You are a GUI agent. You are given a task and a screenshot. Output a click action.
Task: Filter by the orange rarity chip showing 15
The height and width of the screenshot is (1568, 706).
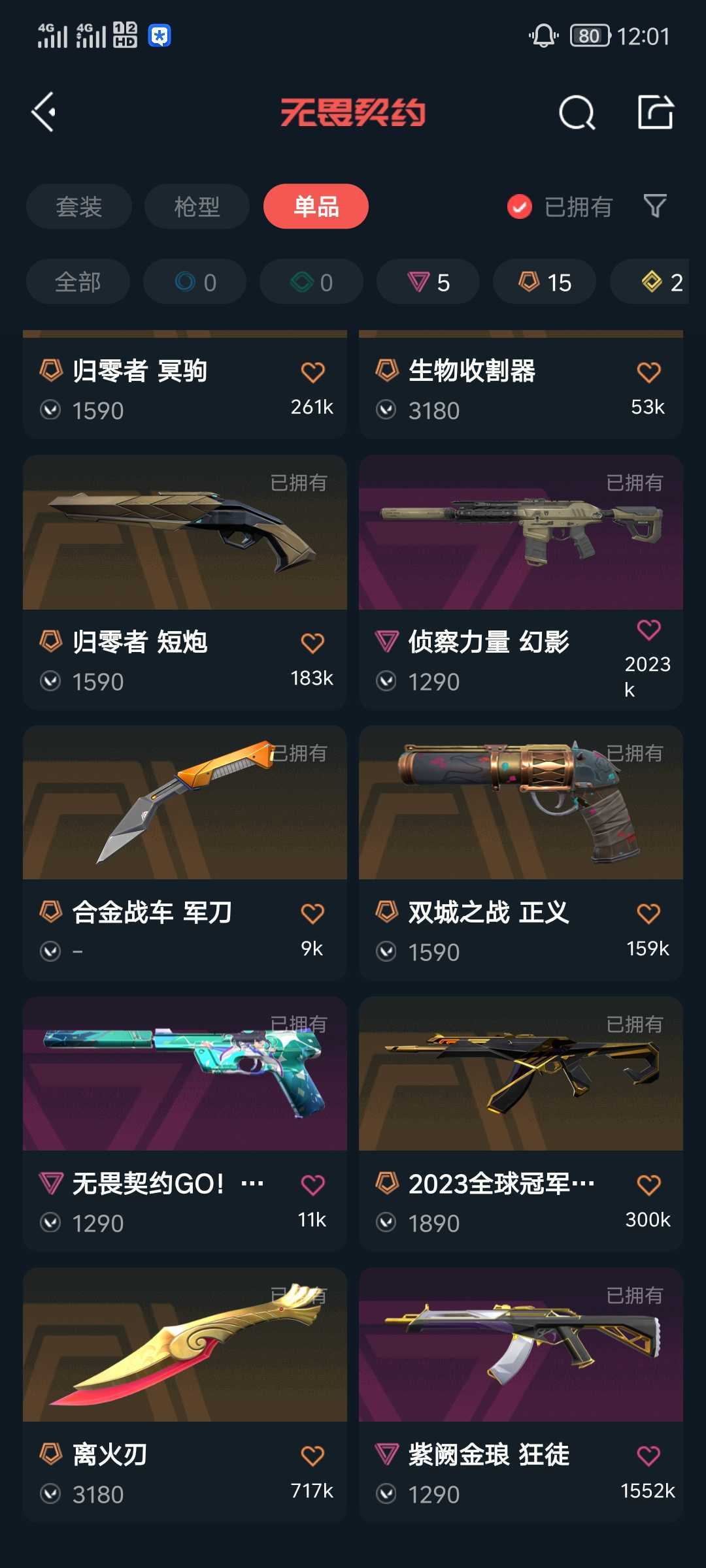tap(545, 282)
